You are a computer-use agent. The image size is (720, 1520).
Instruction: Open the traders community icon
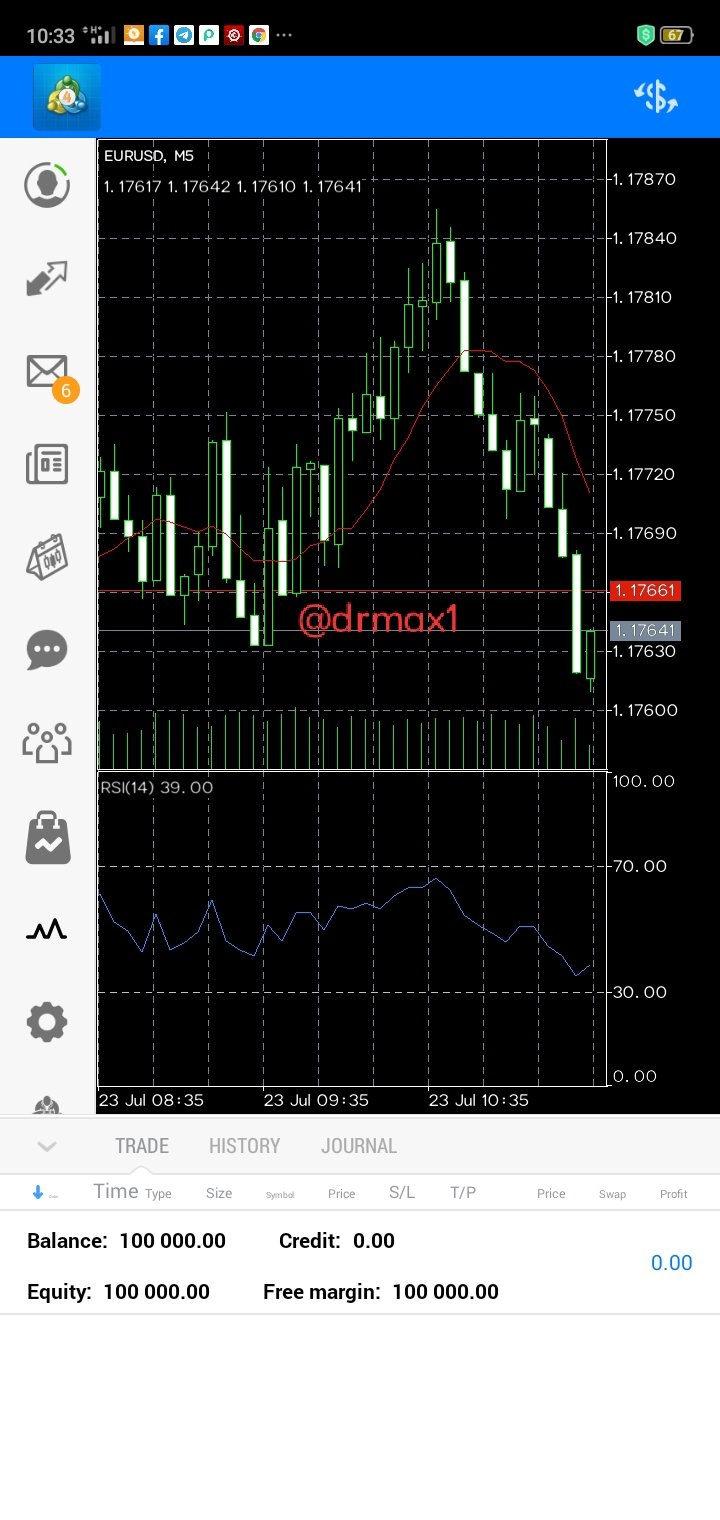tap(47, 743)
